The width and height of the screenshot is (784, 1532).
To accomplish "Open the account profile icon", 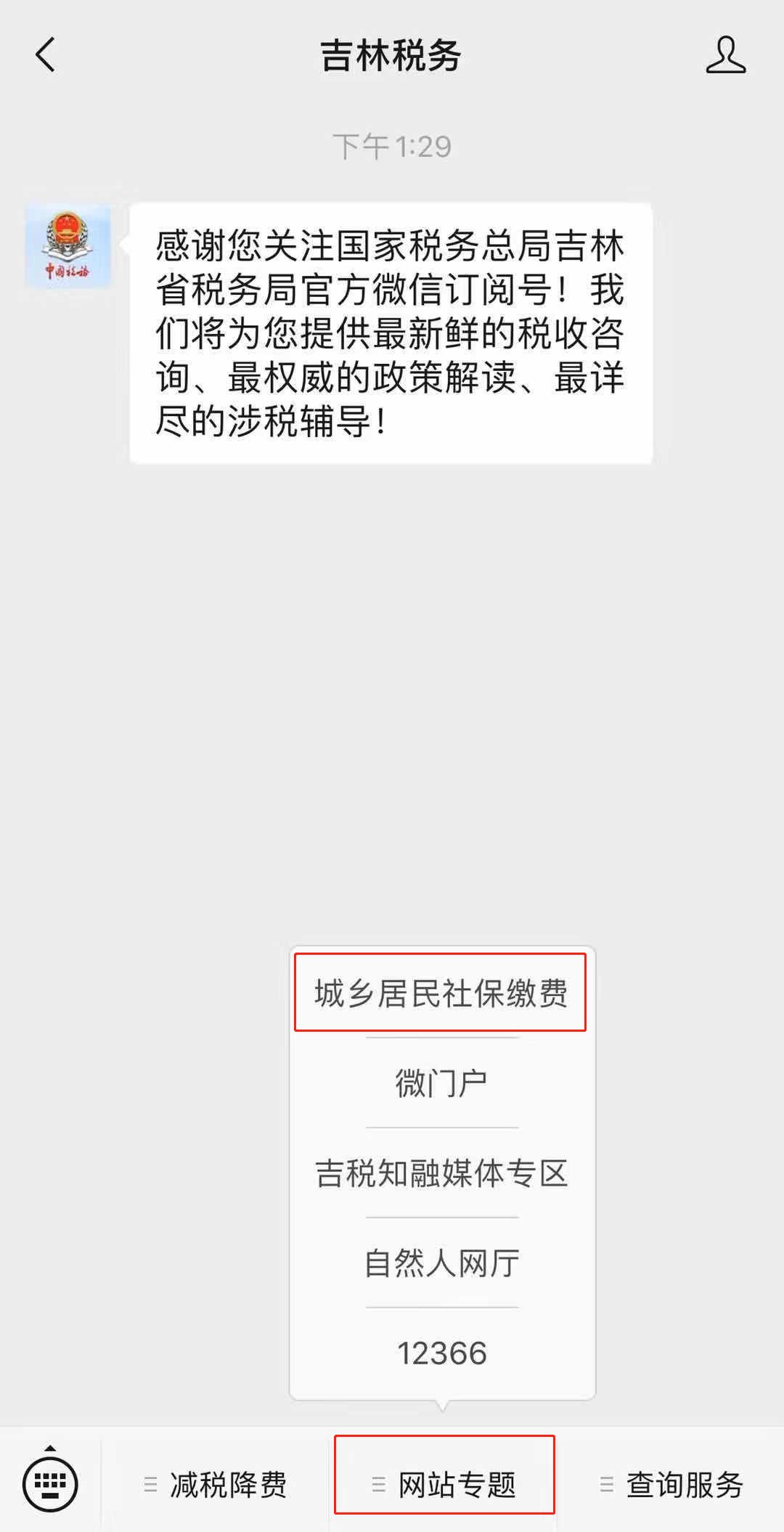I will 725,55.
